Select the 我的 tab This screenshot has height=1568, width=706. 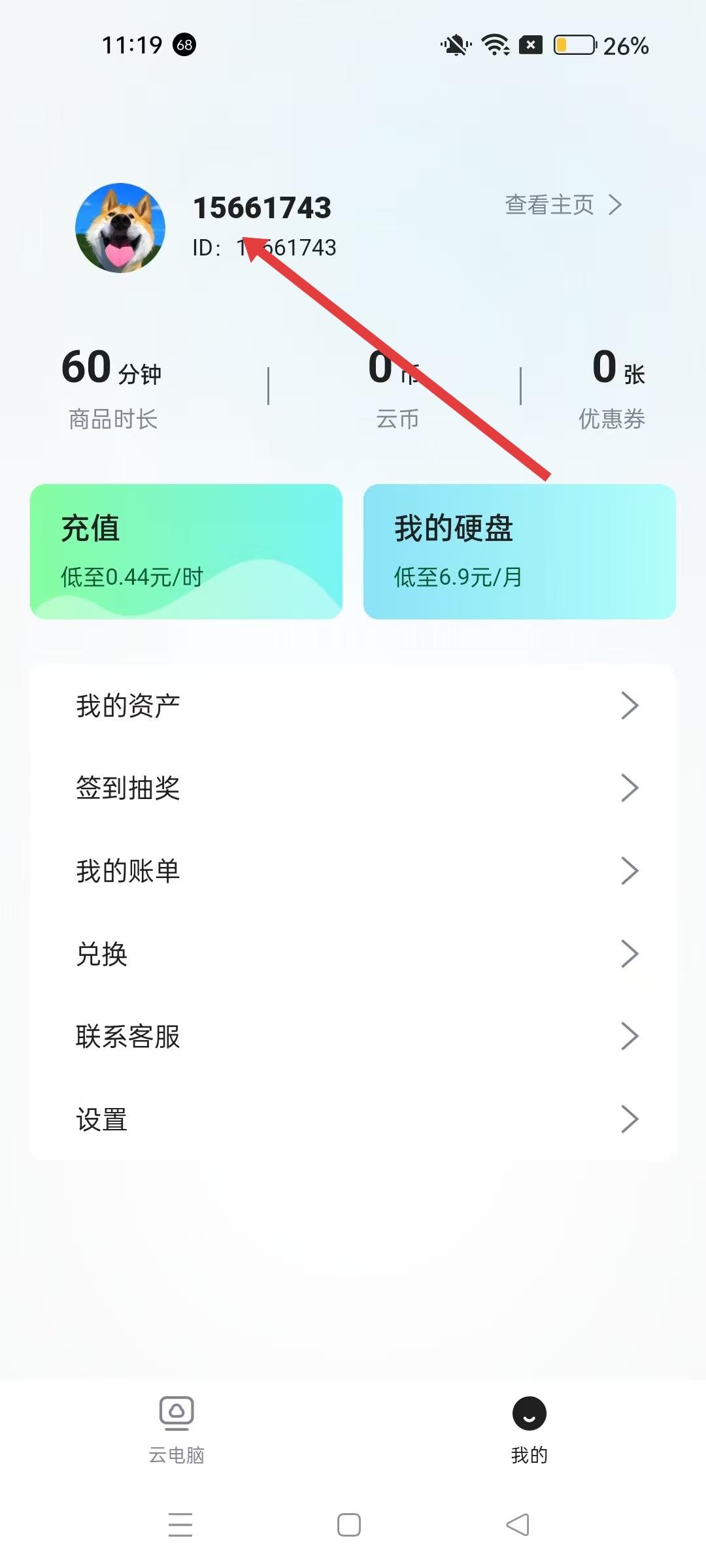(x=529, y=1428)
